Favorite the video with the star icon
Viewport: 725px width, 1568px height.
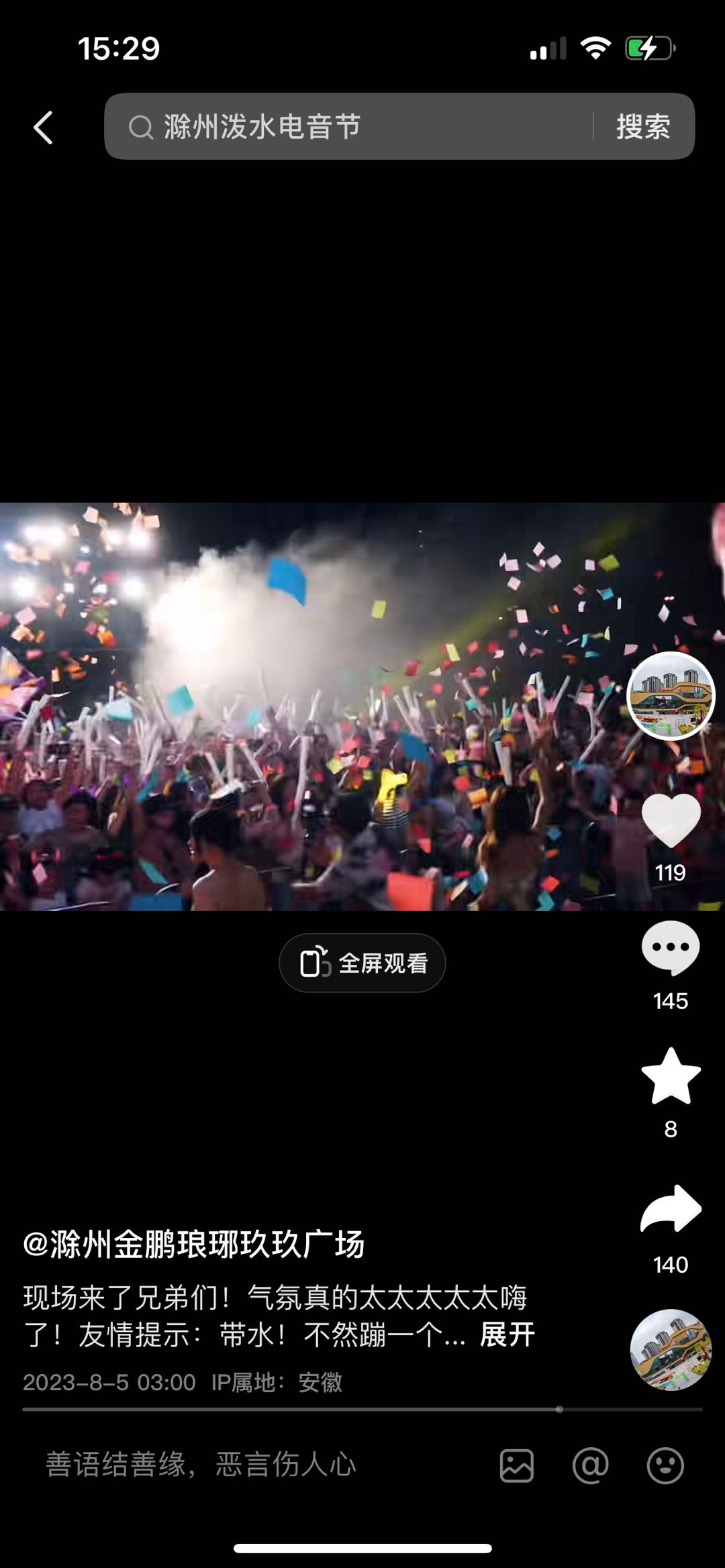pyautogui.click(x=671, y=1077)
